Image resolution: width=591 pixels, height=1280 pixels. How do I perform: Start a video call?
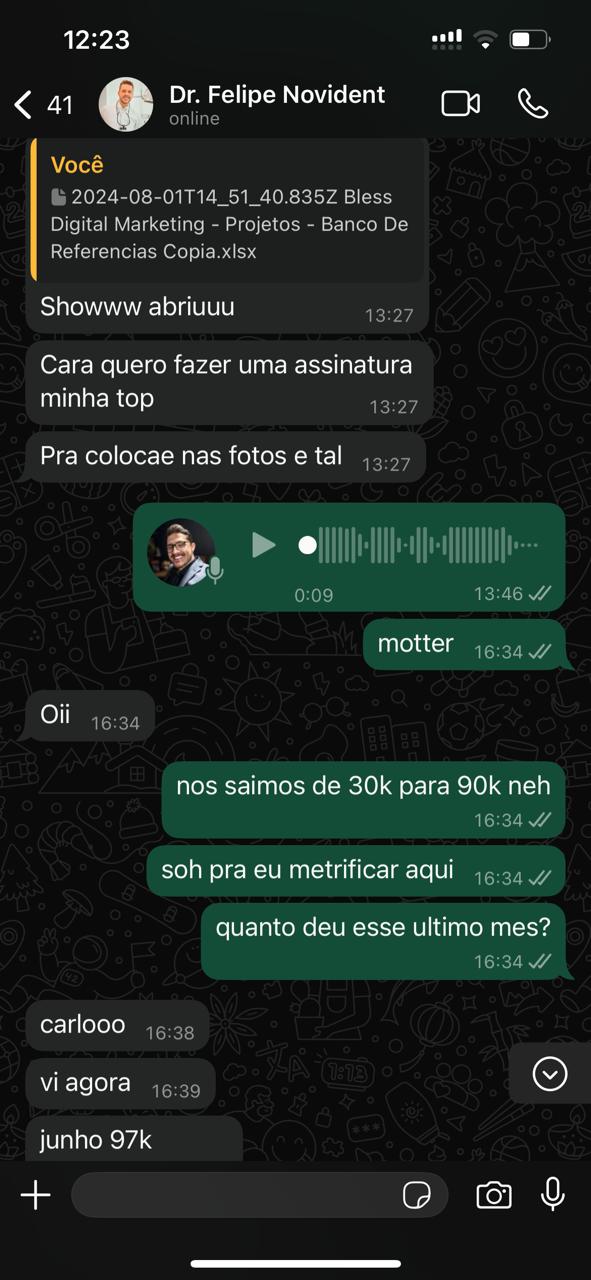pos(461,103)
